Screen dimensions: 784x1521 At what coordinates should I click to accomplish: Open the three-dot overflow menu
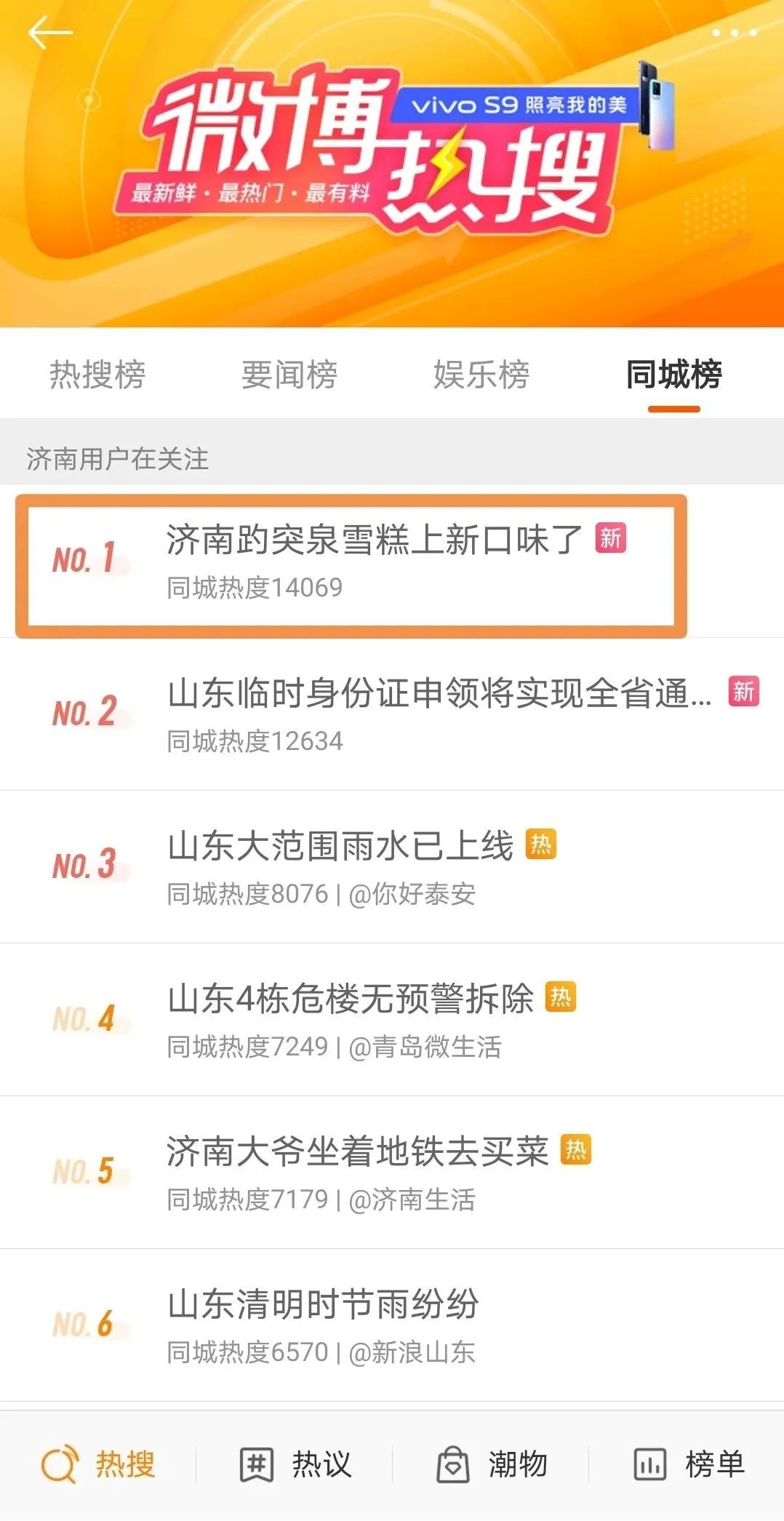tap(734, 33)
